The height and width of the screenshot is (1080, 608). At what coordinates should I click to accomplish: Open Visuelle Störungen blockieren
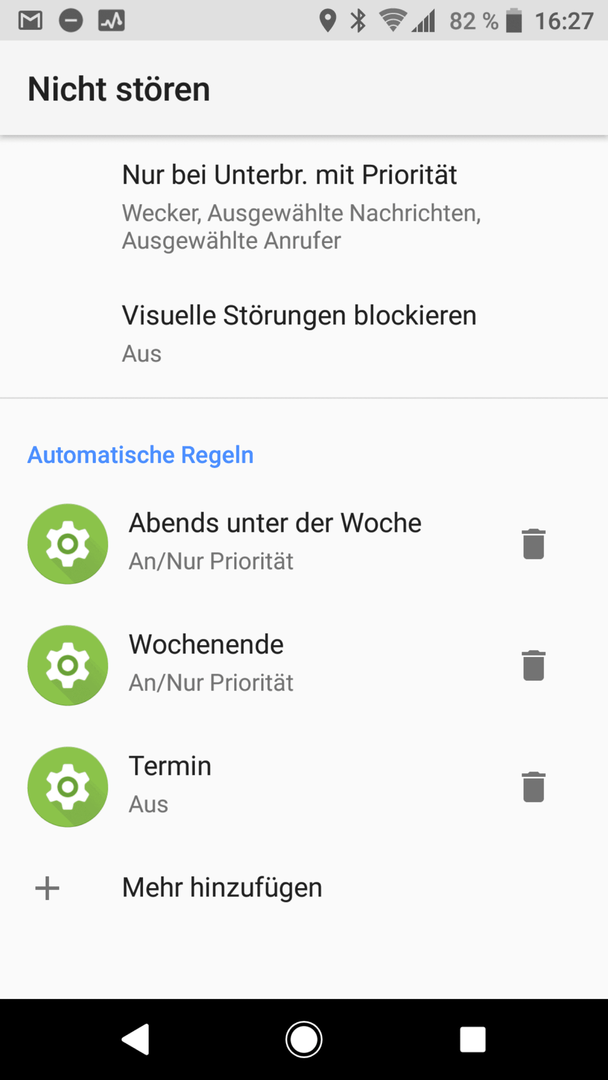[x=304, y=333]
